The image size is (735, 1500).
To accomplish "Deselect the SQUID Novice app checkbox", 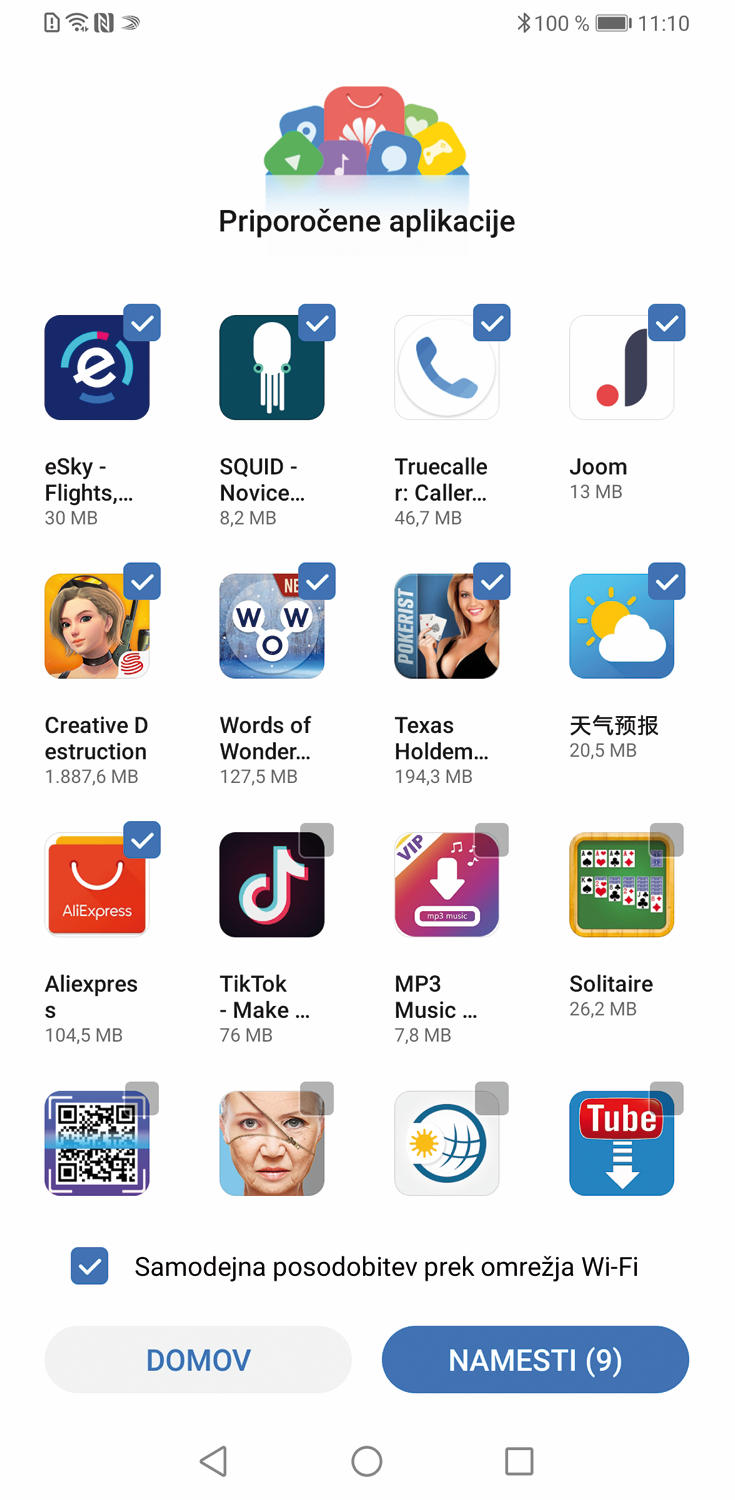I will pyautogui.click(x=317, y=323).
